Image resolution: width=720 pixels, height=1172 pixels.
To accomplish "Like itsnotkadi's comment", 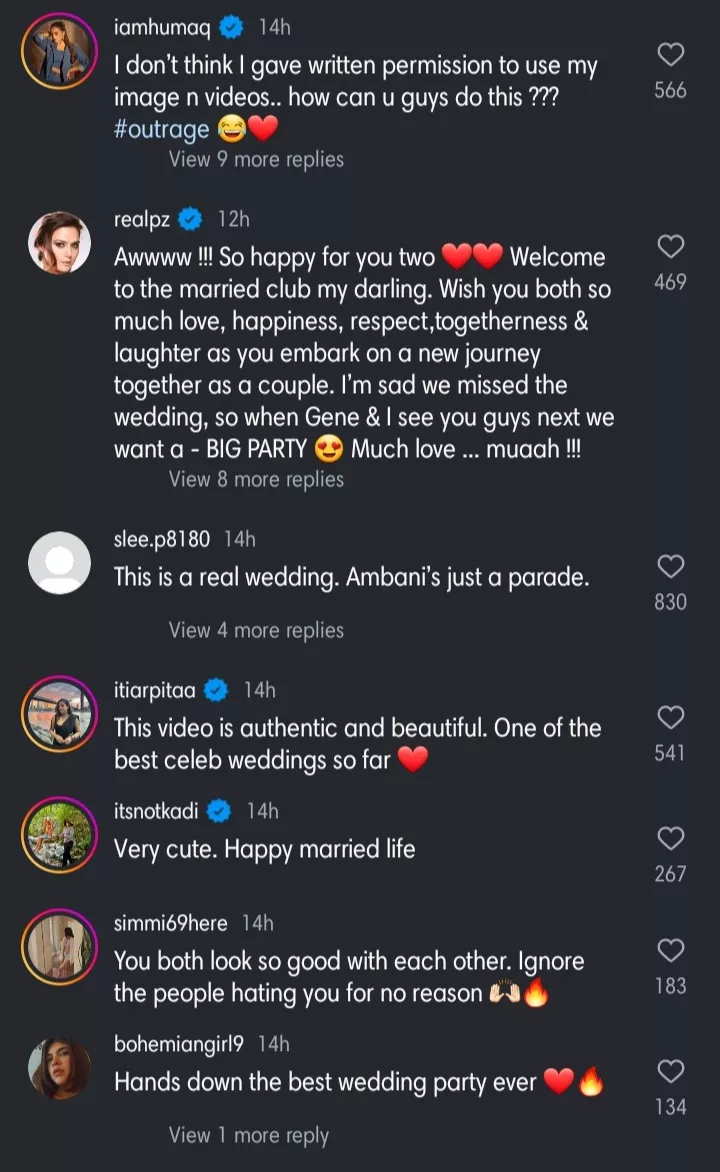I will [x=670, y=839].
